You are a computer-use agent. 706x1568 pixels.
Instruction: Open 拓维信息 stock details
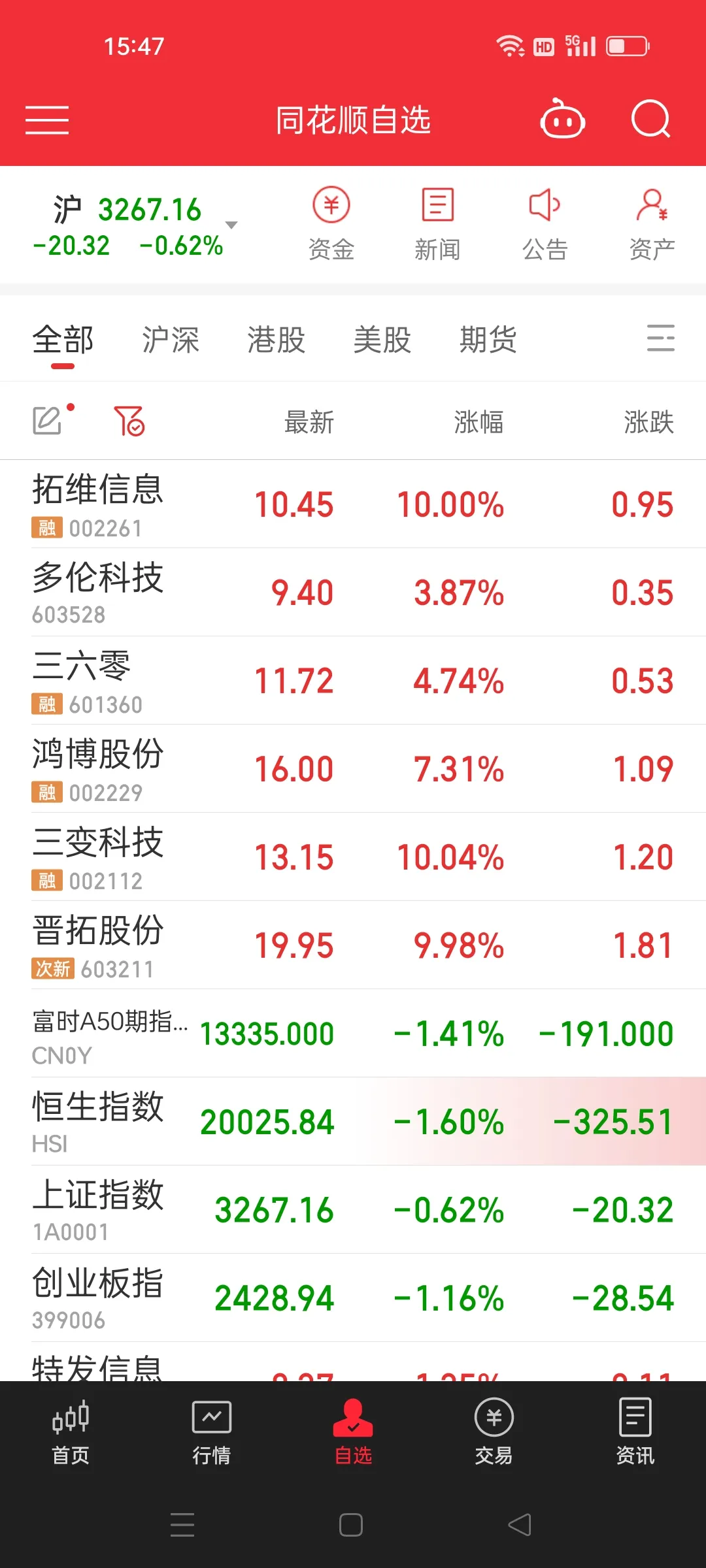tap(353, 504)
